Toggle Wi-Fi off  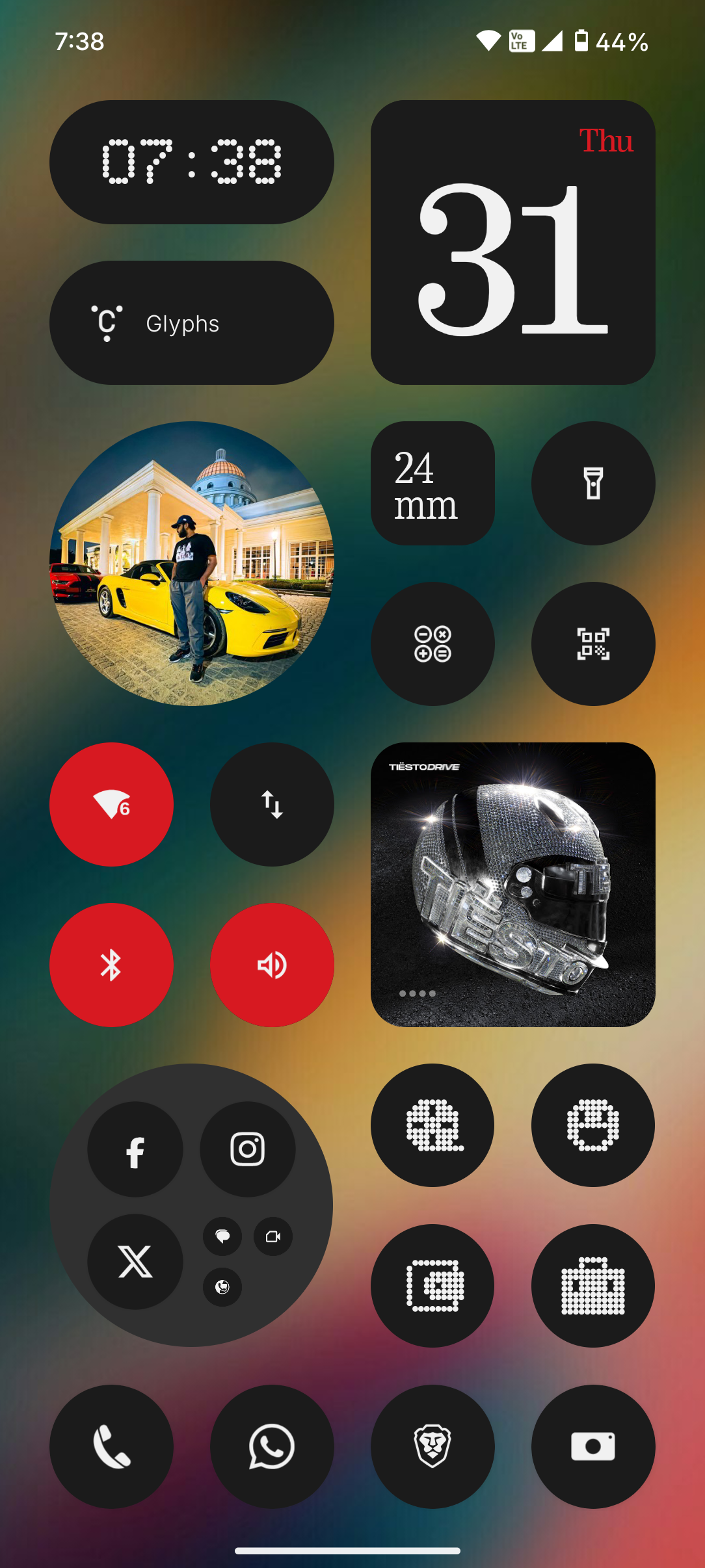[x=111, y=804]
